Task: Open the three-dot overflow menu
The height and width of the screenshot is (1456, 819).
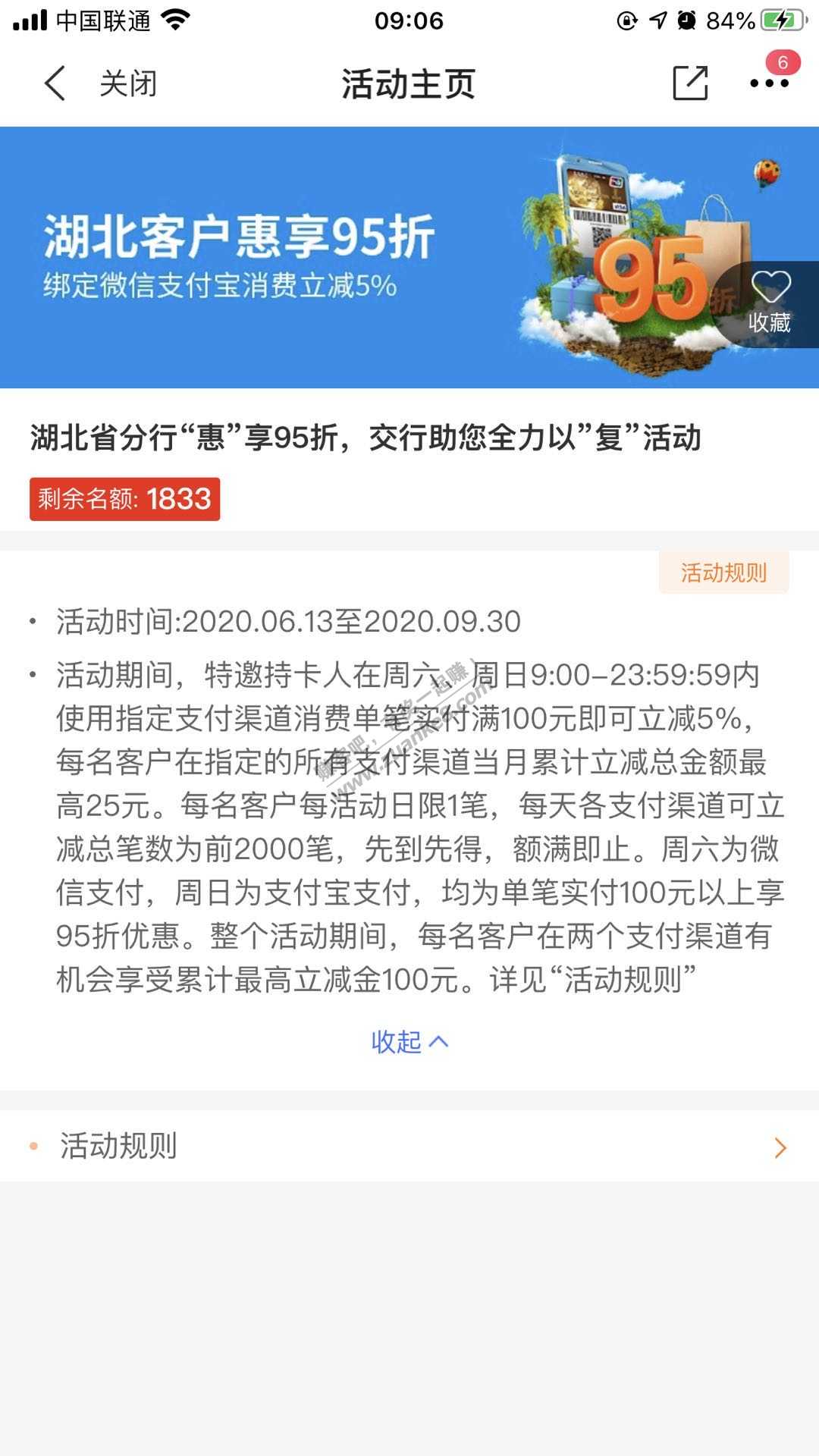Action: pyautogui.click(x=769, y=83)
